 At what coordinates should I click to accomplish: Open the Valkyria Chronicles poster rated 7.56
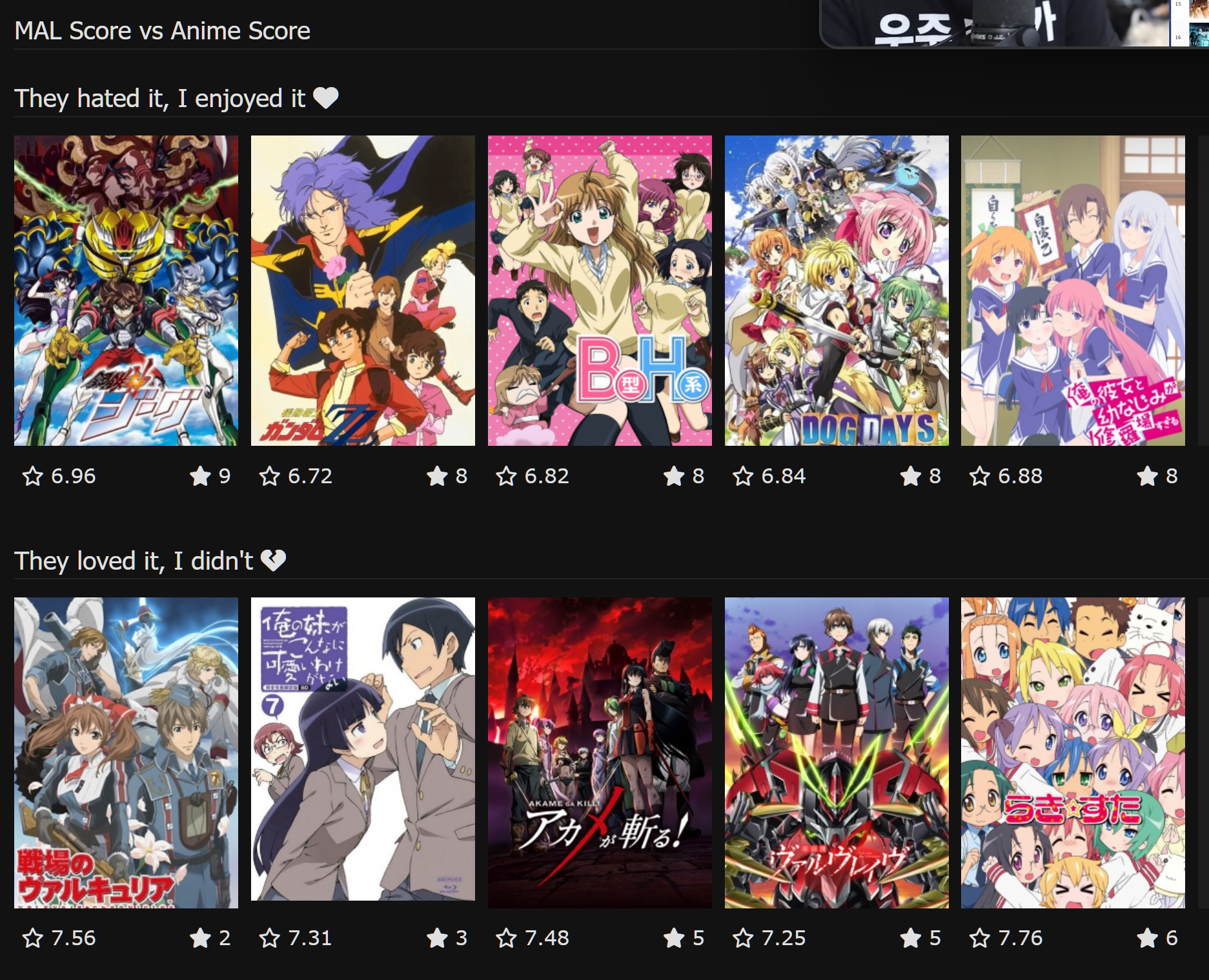tap(126, 753)
